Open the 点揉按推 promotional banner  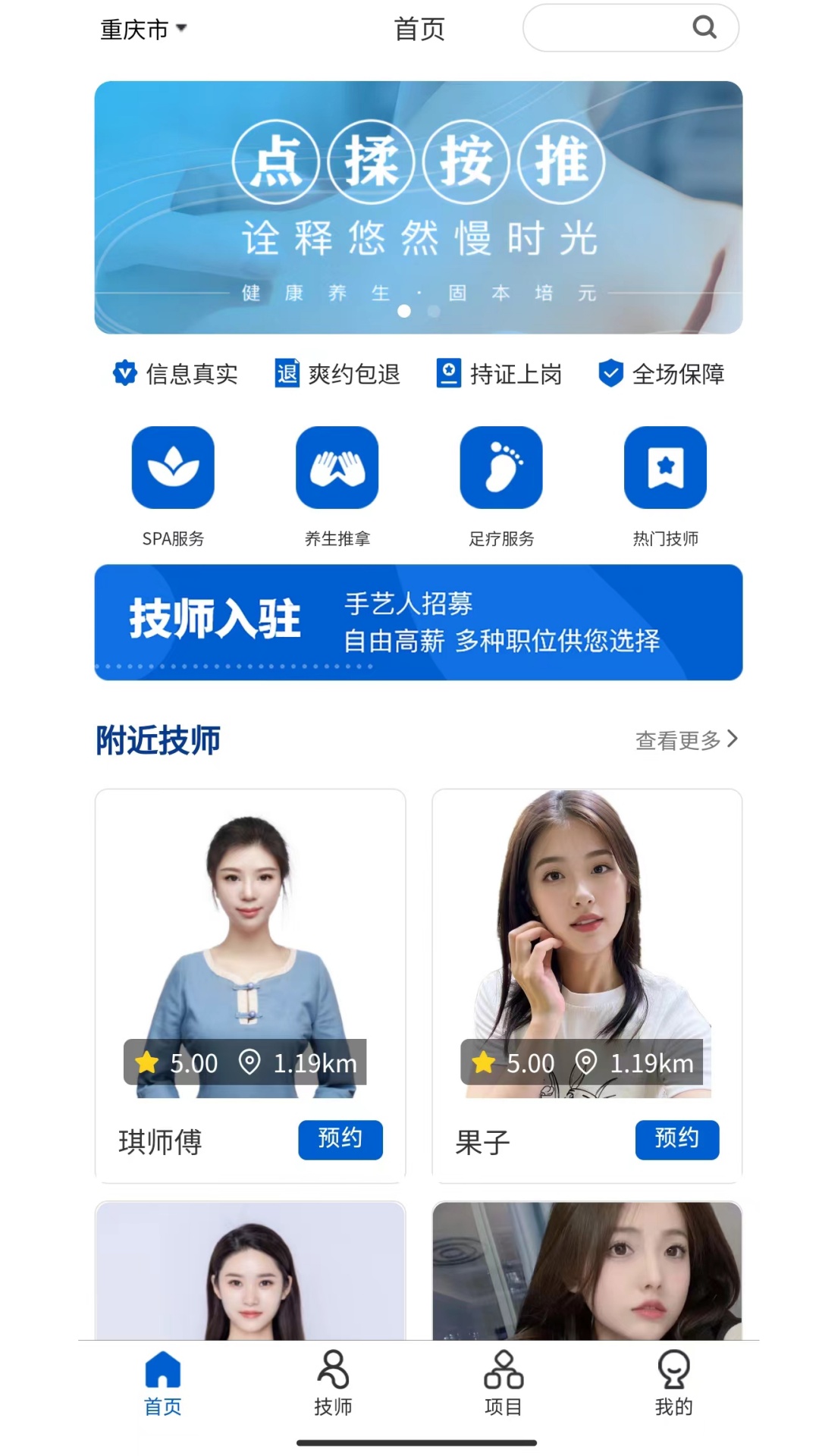click(x=418, y=207)
